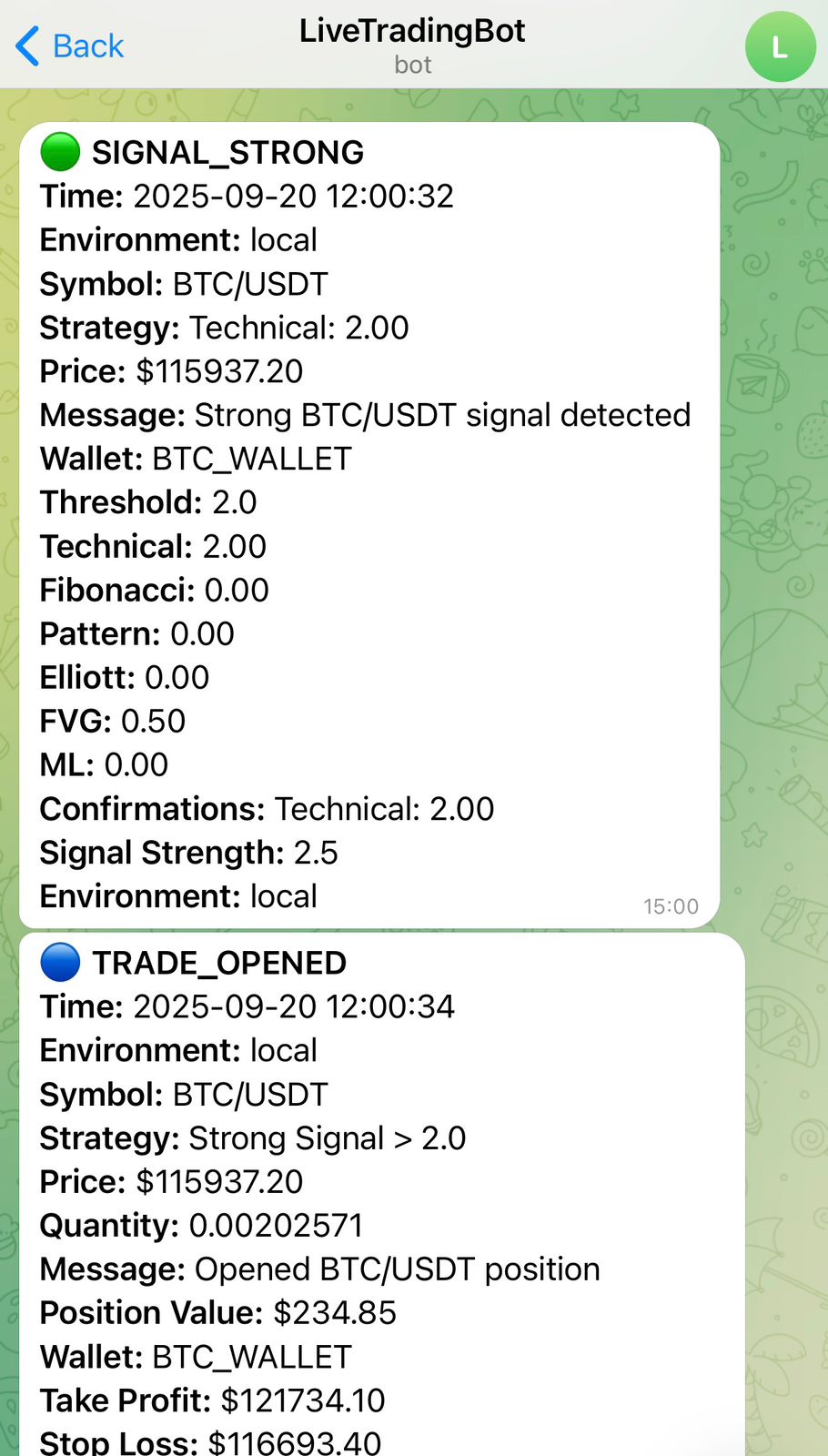Click the blue circle emoji beside TRADE_OPENED
Viewport: 828px width, 1456px height.
(59, 962)
